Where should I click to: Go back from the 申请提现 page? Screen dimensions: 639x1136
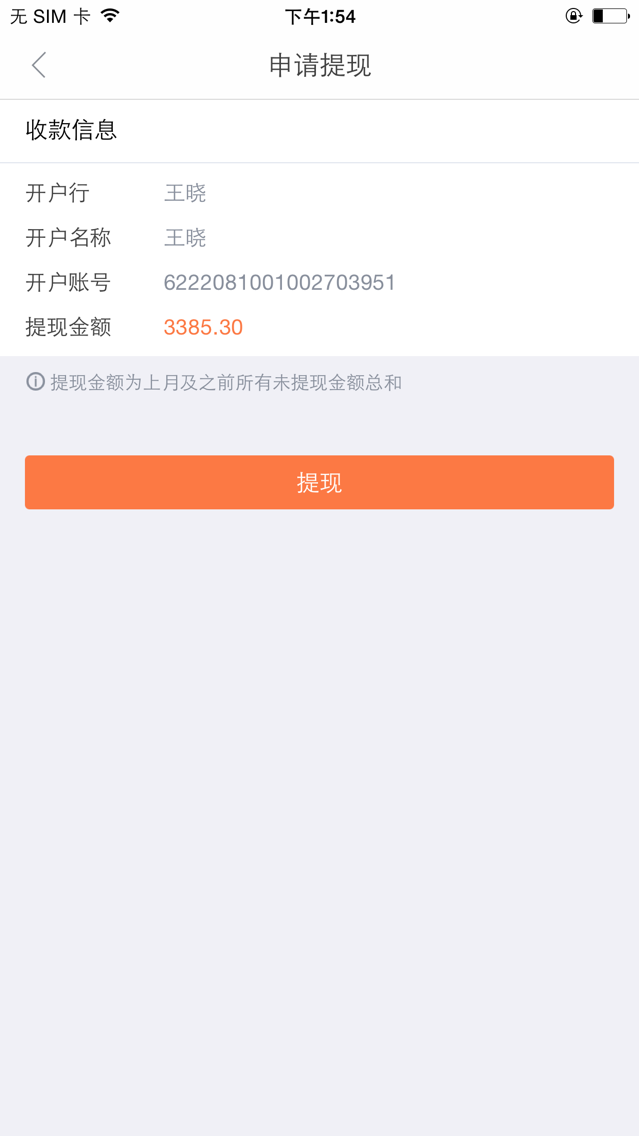coord(39,66)
